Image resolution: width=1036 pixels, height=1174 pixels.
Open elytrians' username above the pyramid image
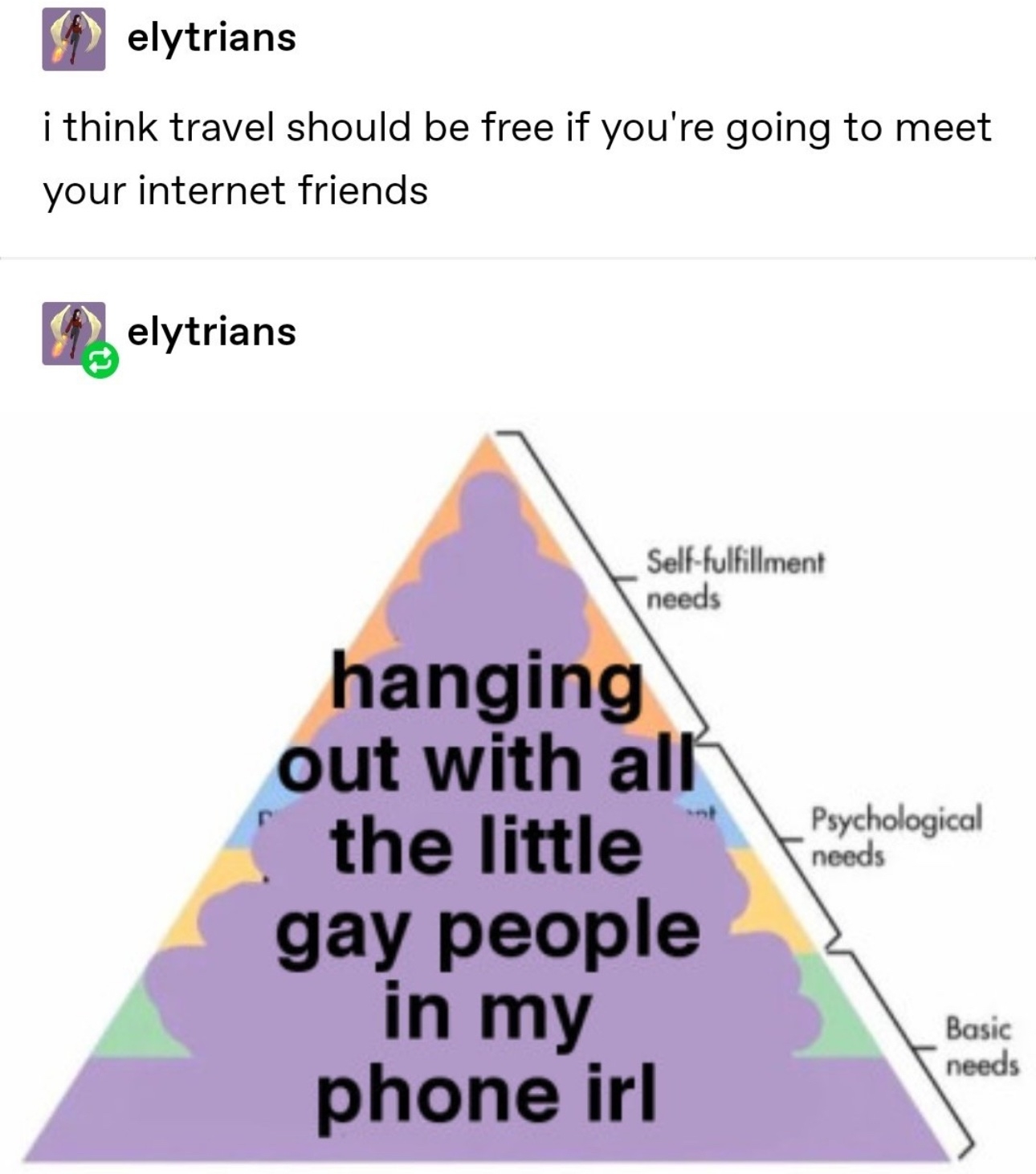pos(211,331)
